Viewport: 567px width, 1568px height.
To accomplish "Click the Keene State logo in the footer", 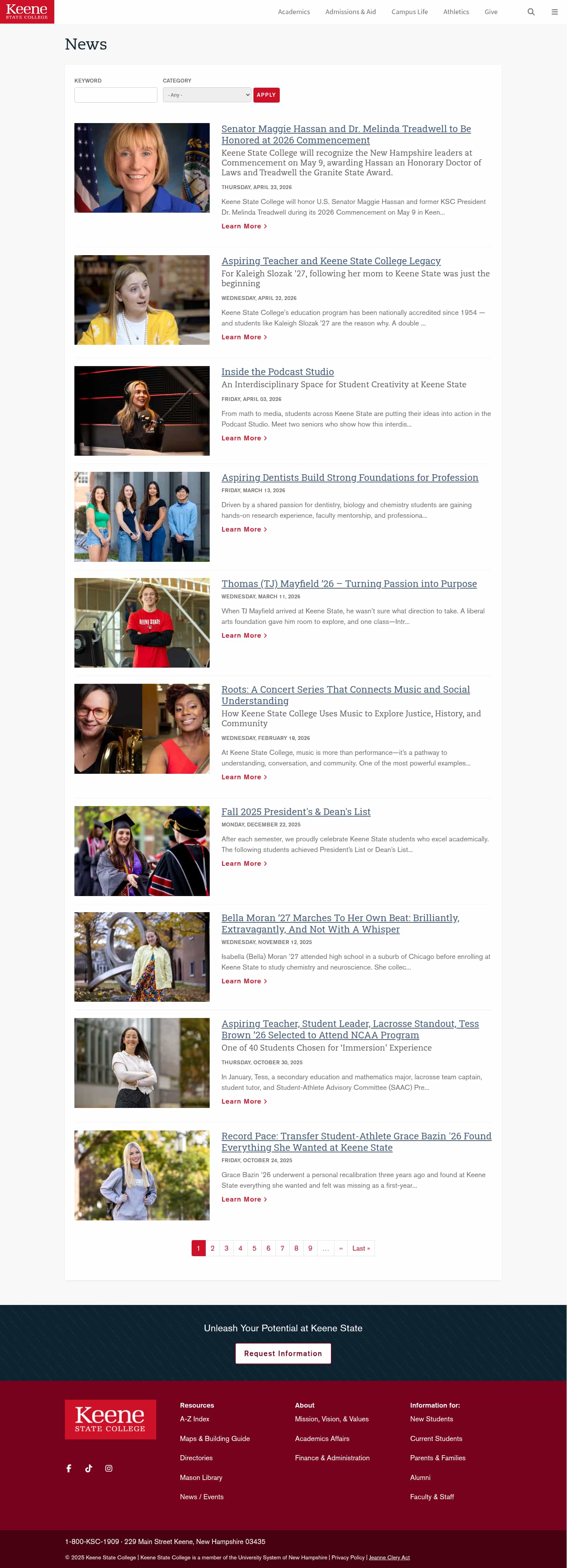I will tap(110, 1419).
